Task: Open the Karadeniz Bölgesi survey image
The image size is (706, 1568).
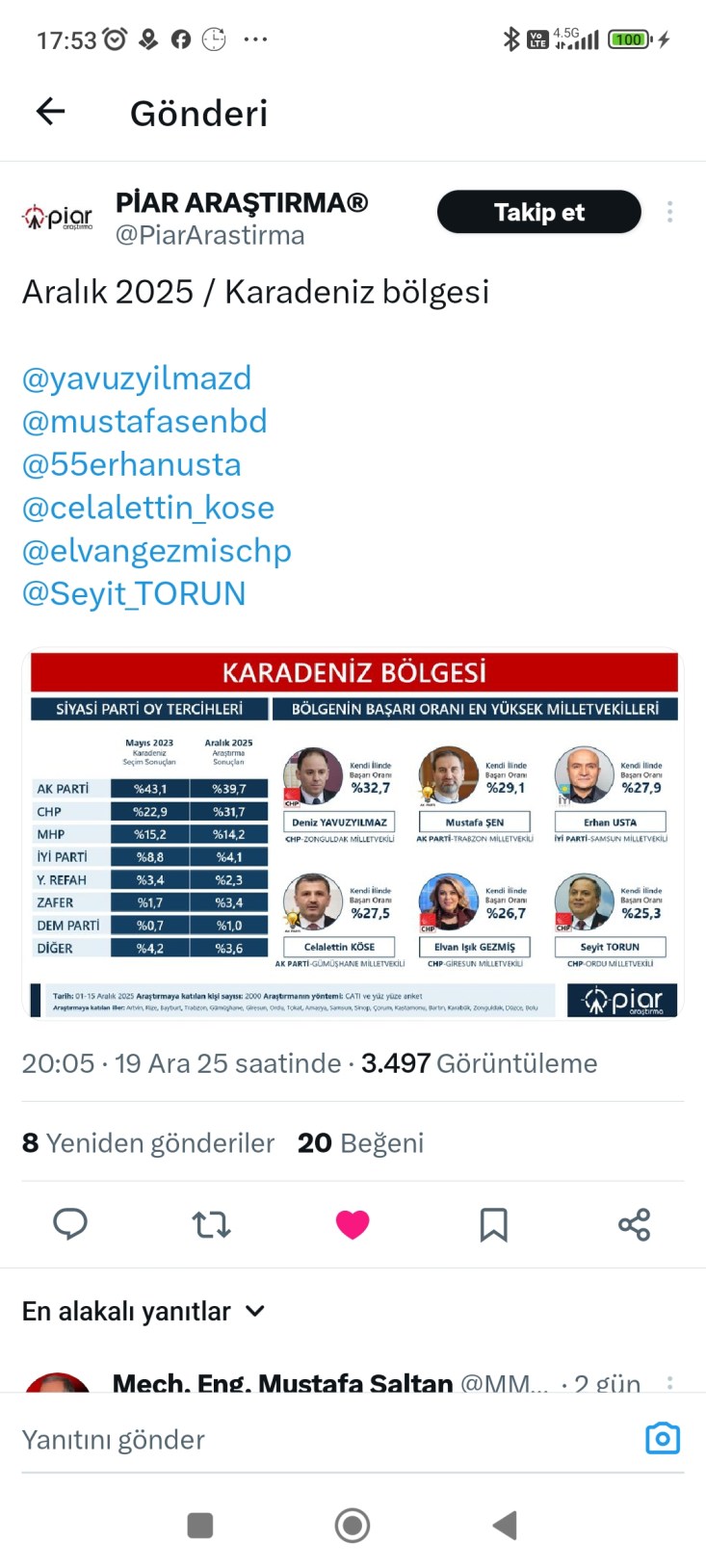Action: coord(353,833)
